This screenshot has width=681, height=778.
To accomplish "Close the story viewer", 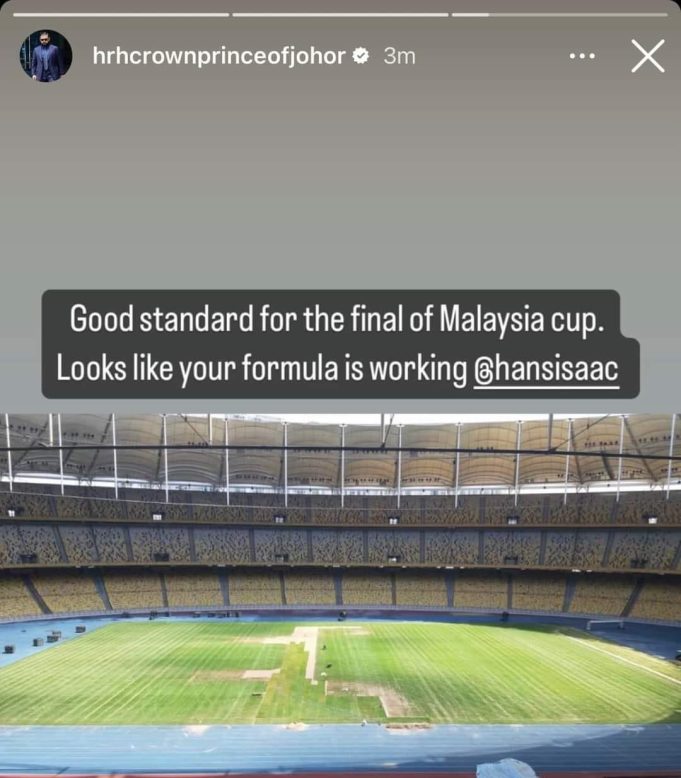I will pos(648,56).
